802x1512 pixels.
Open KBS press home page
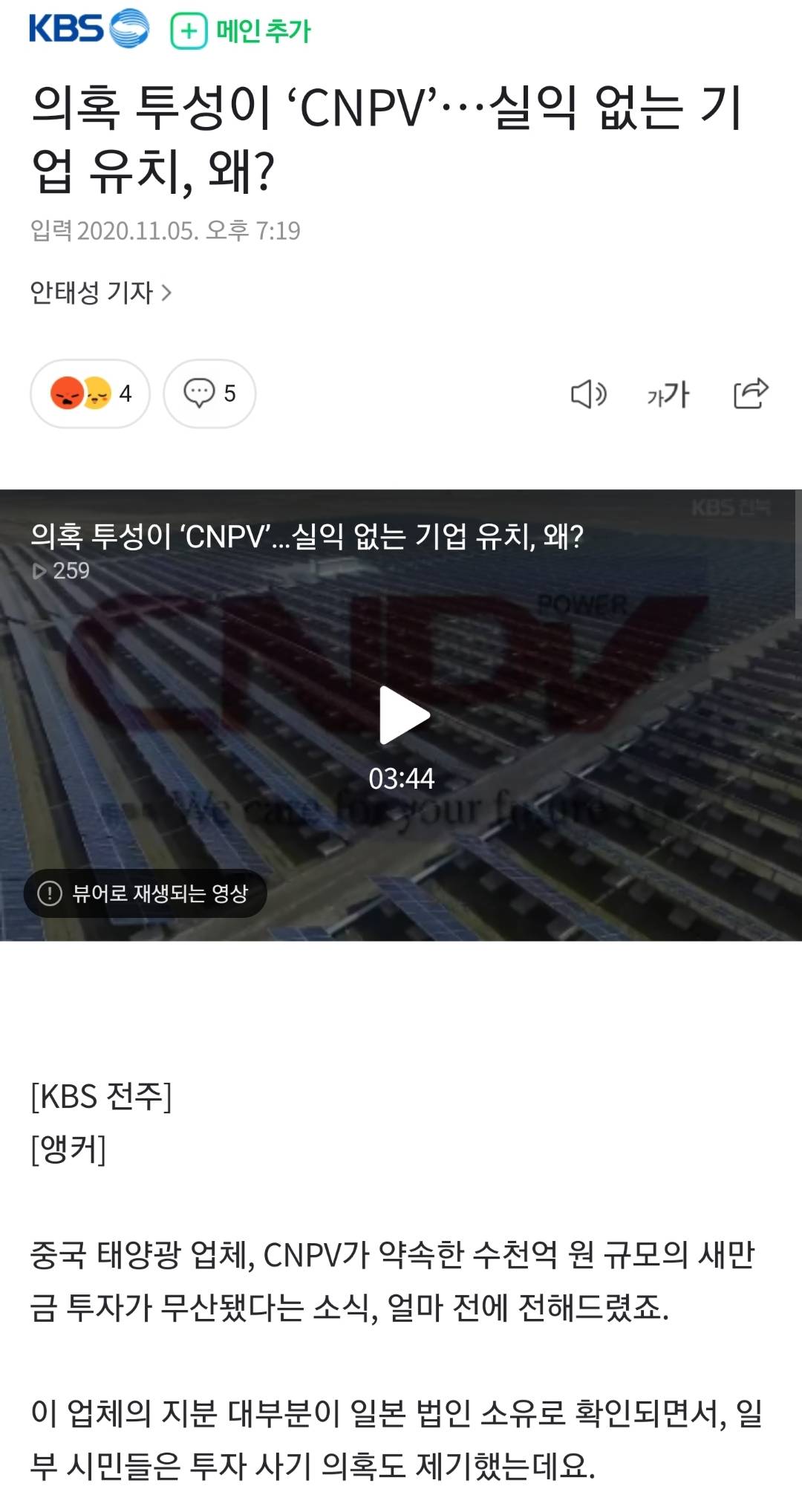click(88, 30)
